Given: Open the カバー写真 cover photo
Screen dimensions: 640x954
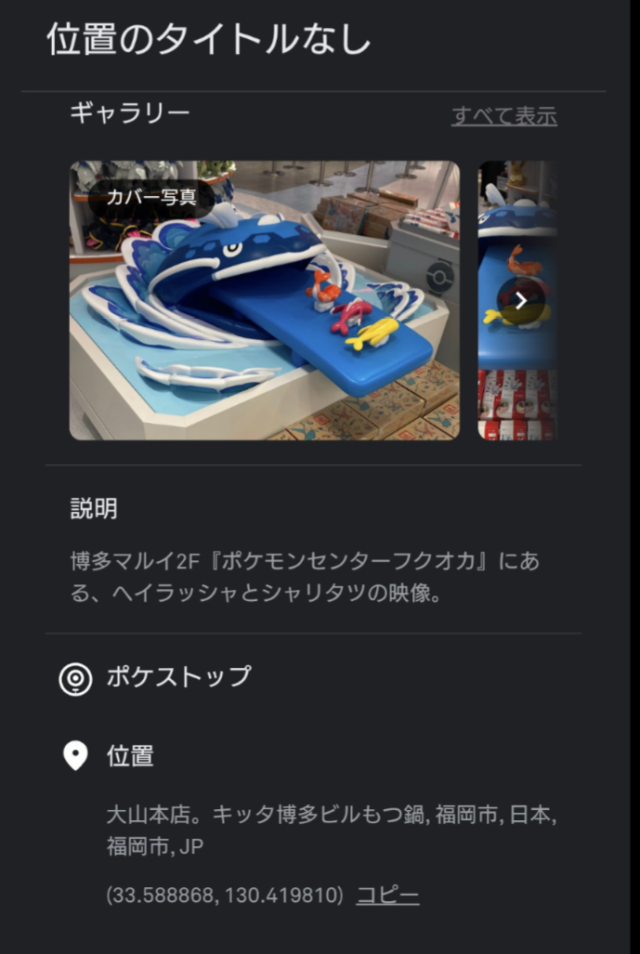Looking at the screenshot, I should point(264,300).
